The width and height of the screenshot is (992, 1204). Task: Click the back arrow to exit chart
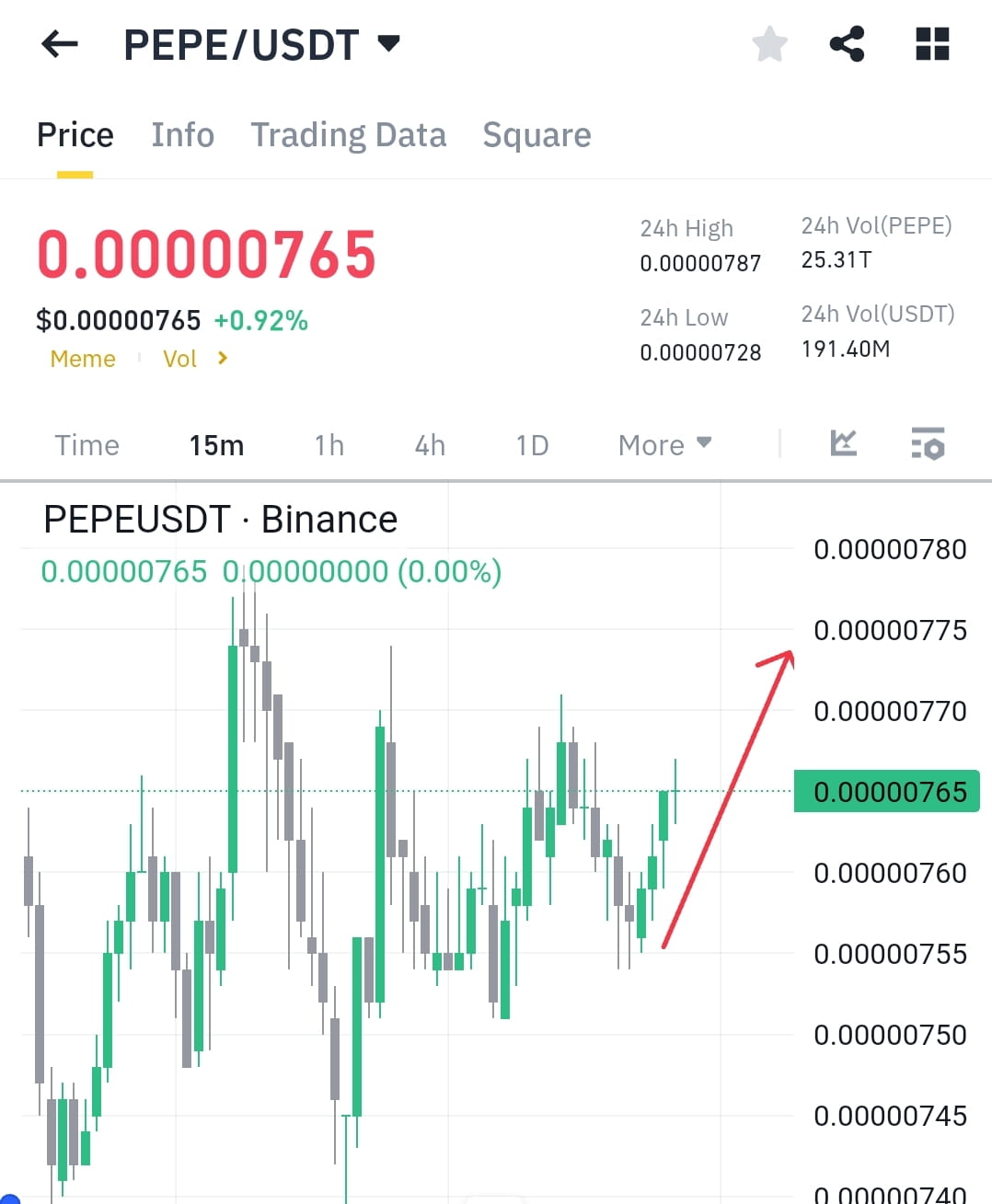coord(59,43)
